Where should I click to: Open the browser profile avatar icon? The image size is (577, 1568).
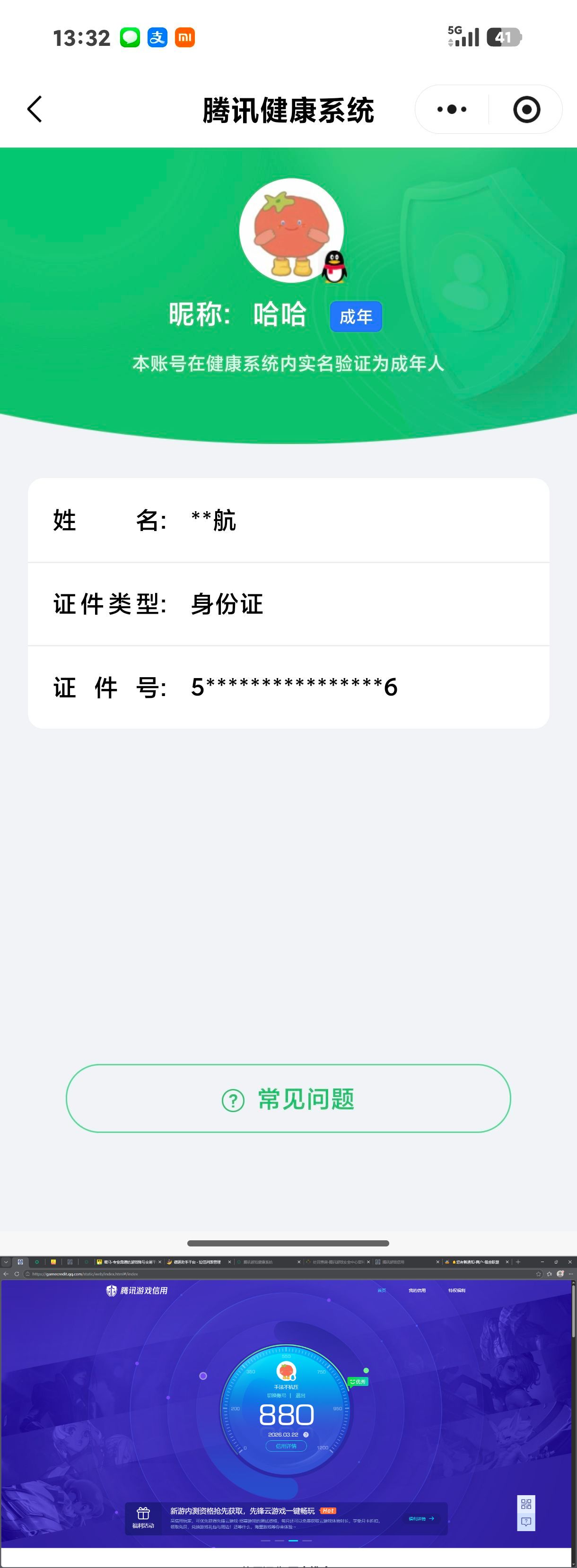coord(560,1274)
